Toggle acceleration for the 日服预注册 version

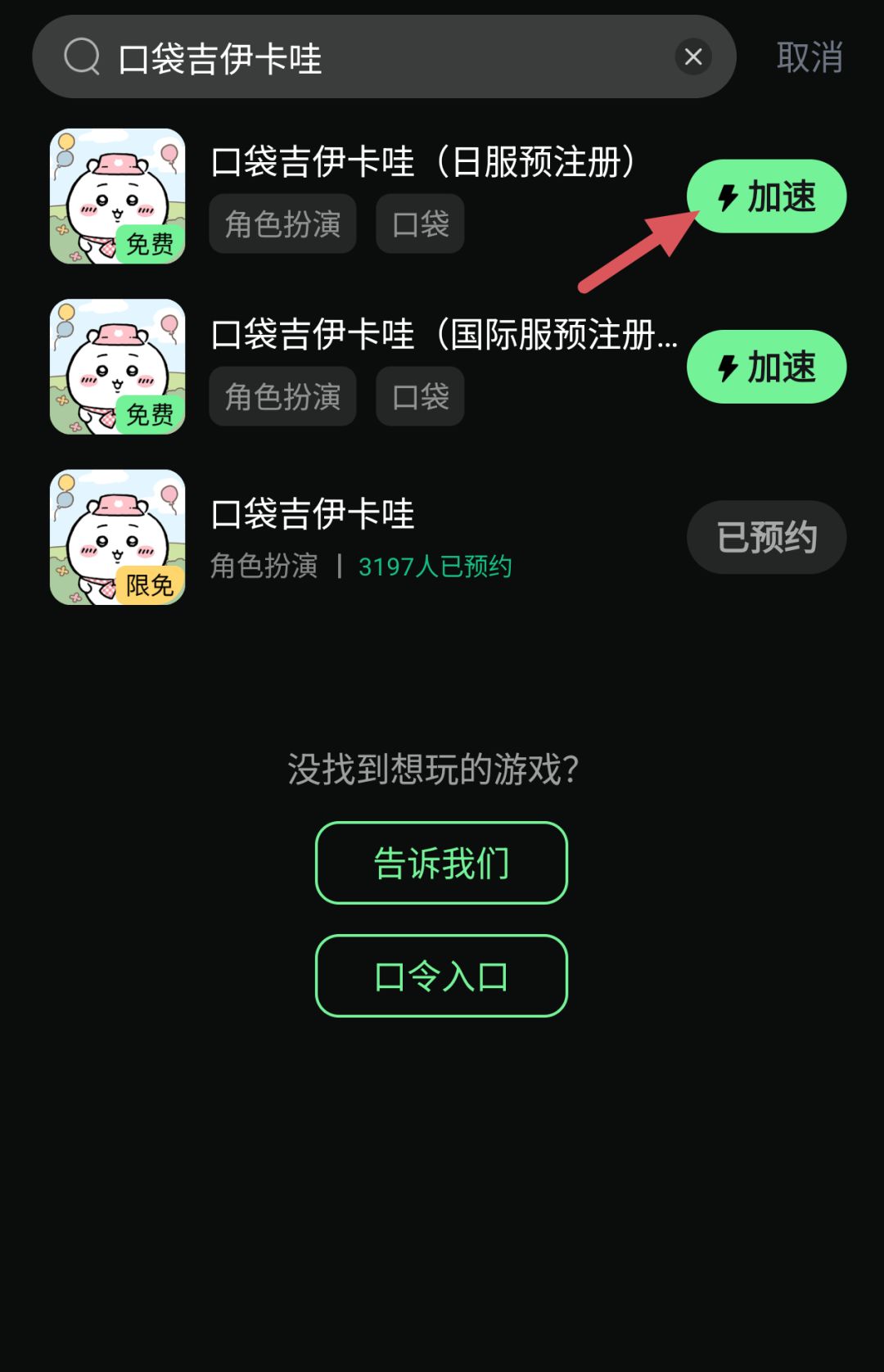click(765, 196)
